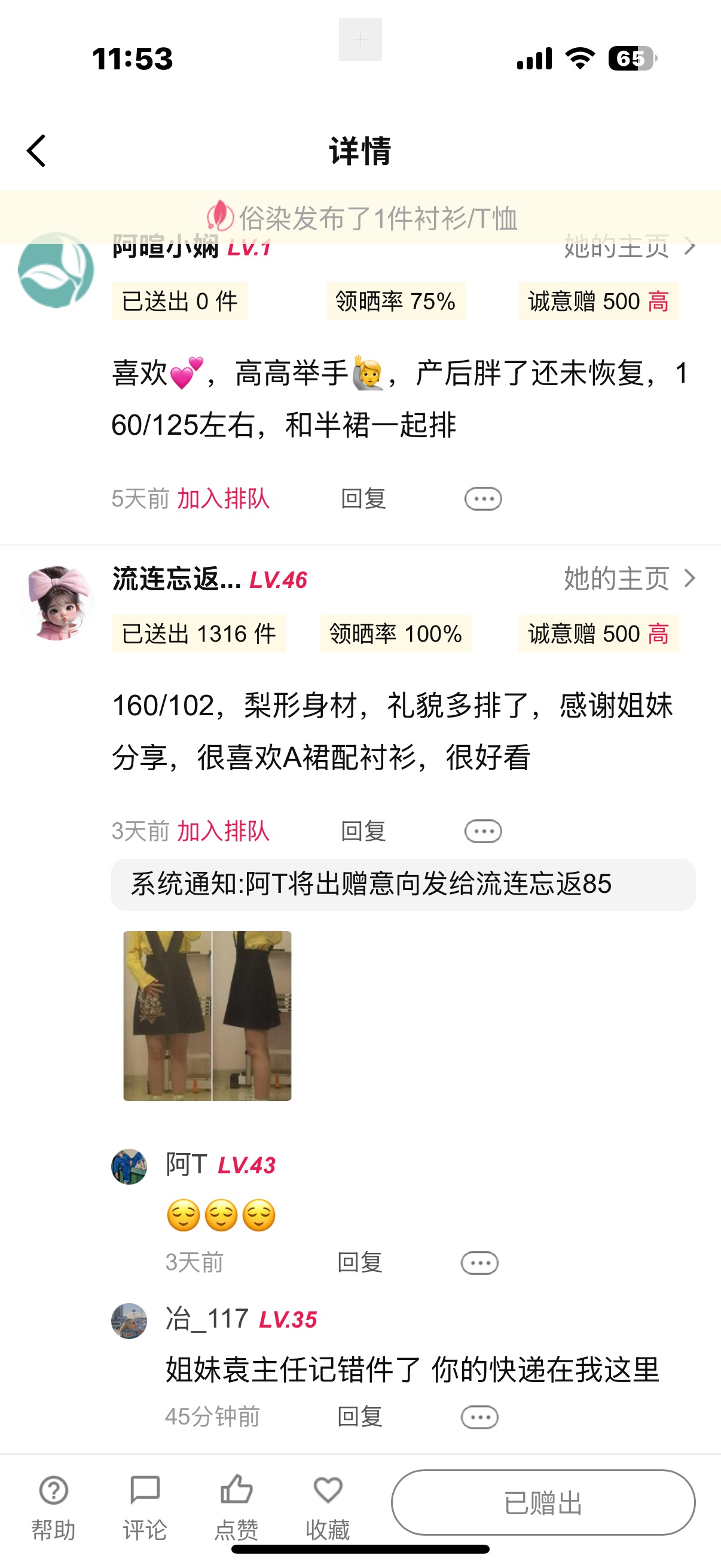Reply to 阿T's emoji comment

coord(359,1262)
